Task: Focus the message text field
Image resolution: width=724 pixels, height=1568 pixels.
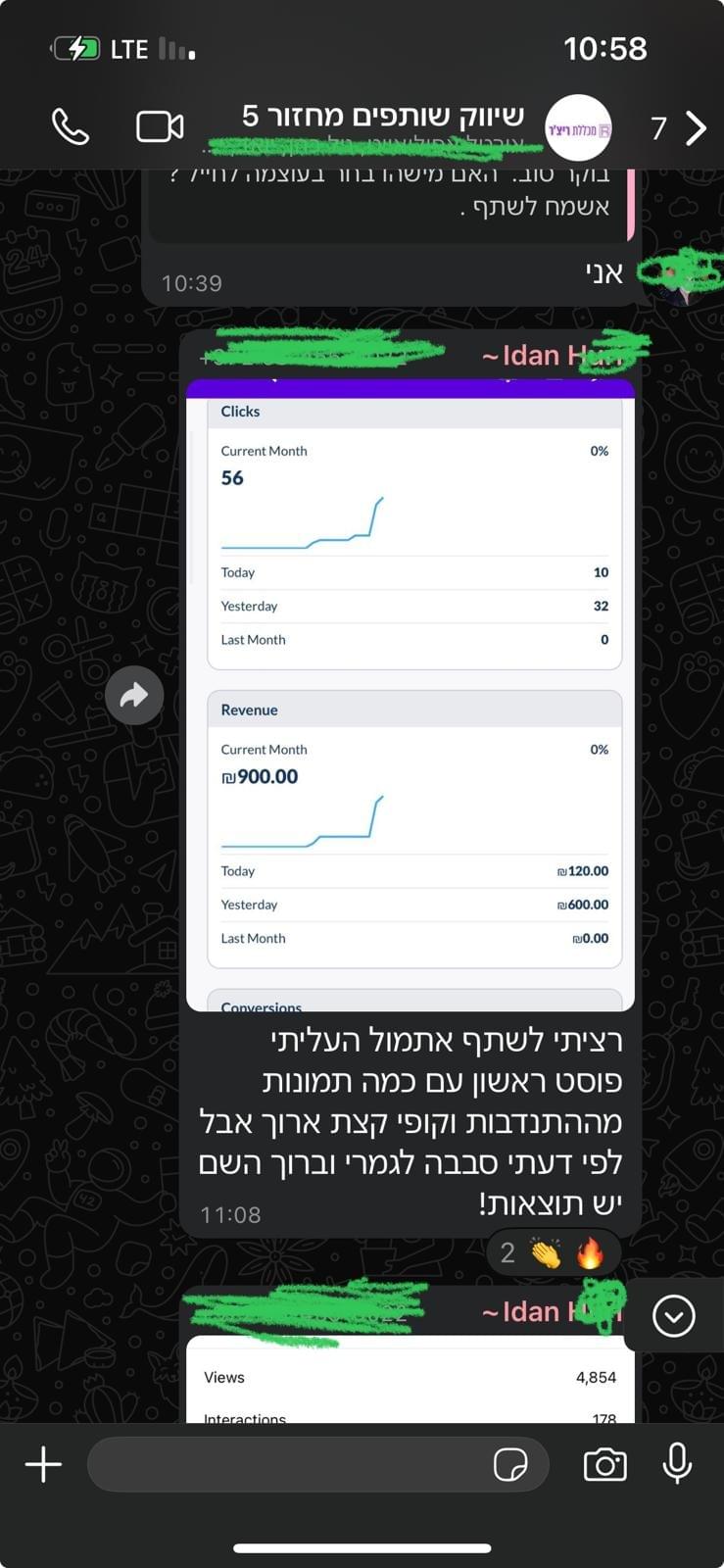Action: (x=284, y=1465)
